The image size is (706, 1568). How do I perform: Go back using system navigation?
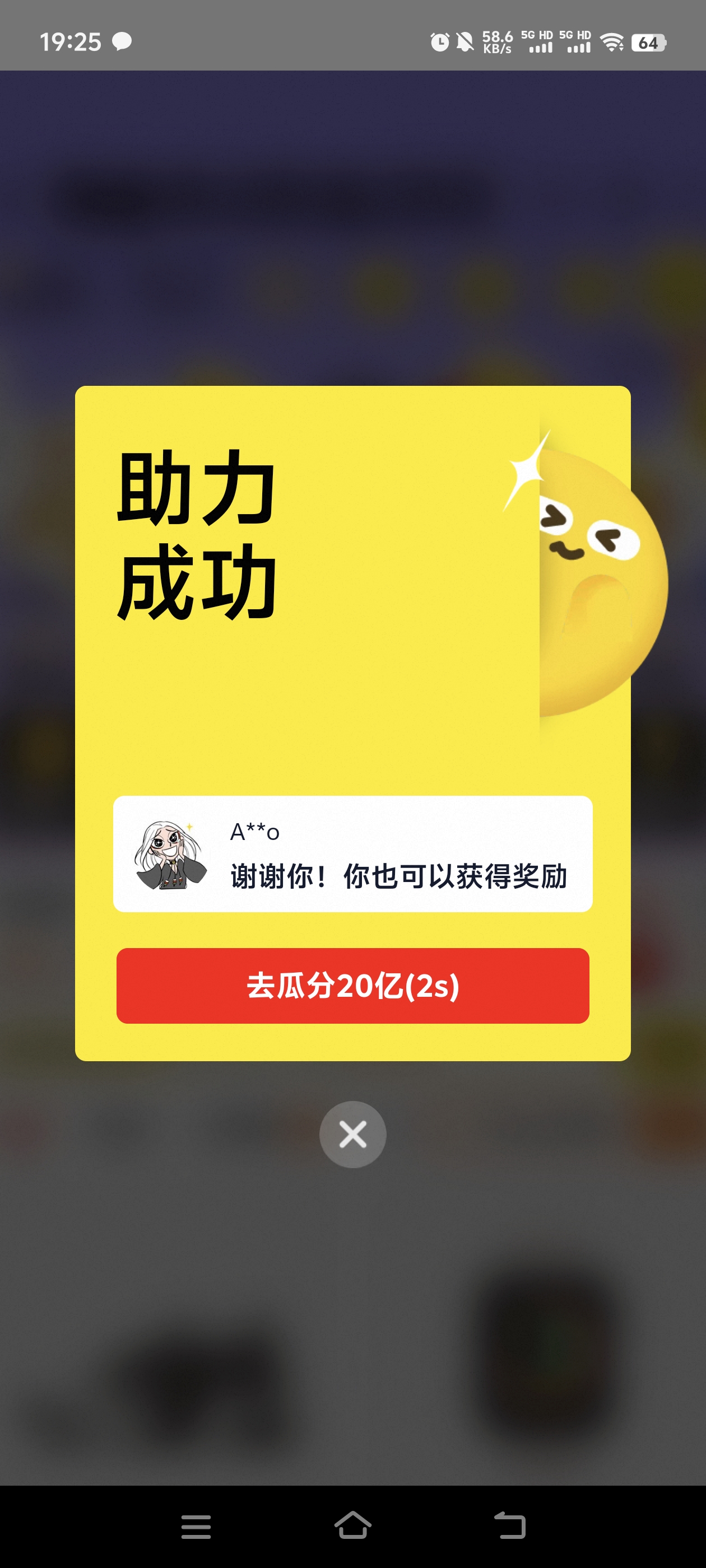509,1525
